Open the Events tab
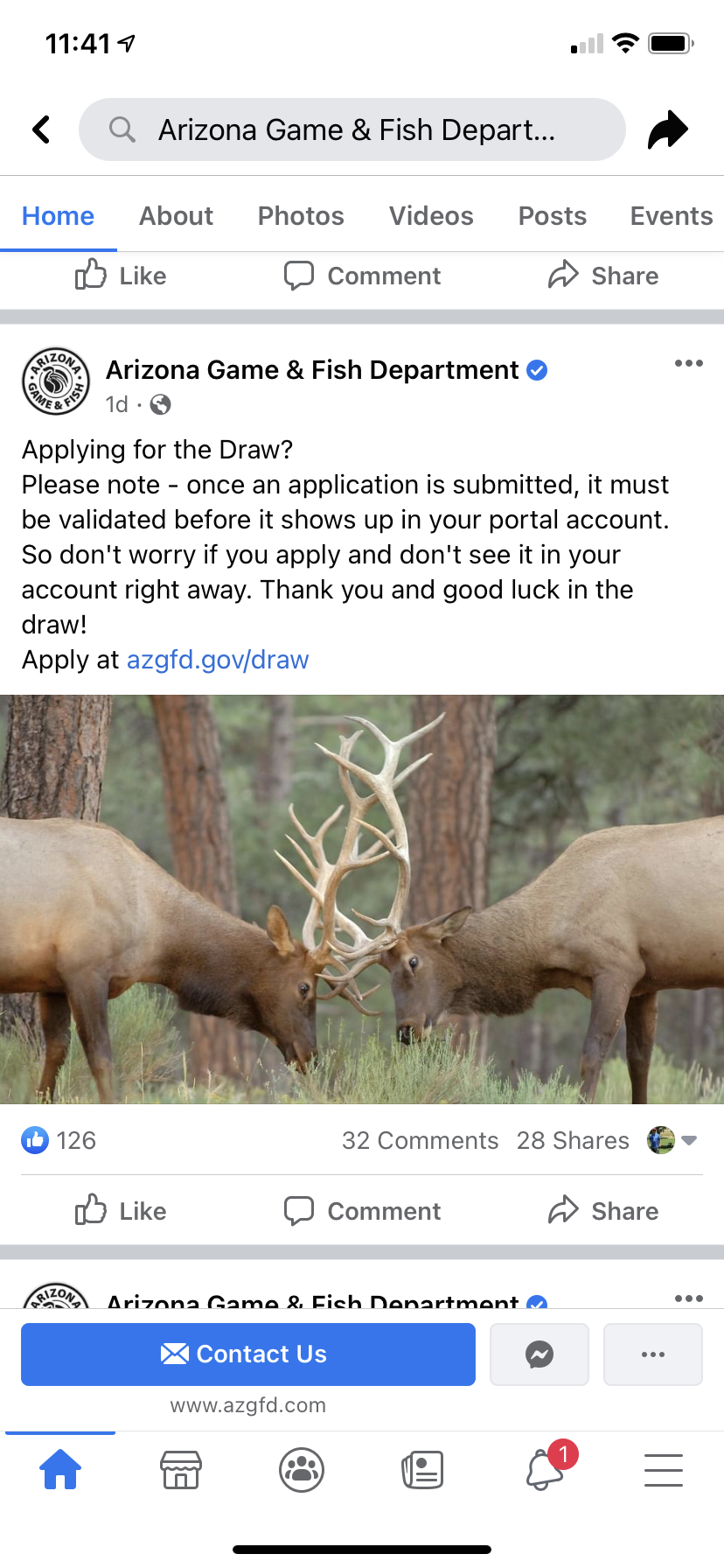Screen dimensions: 724x1568 click(672, 216)
